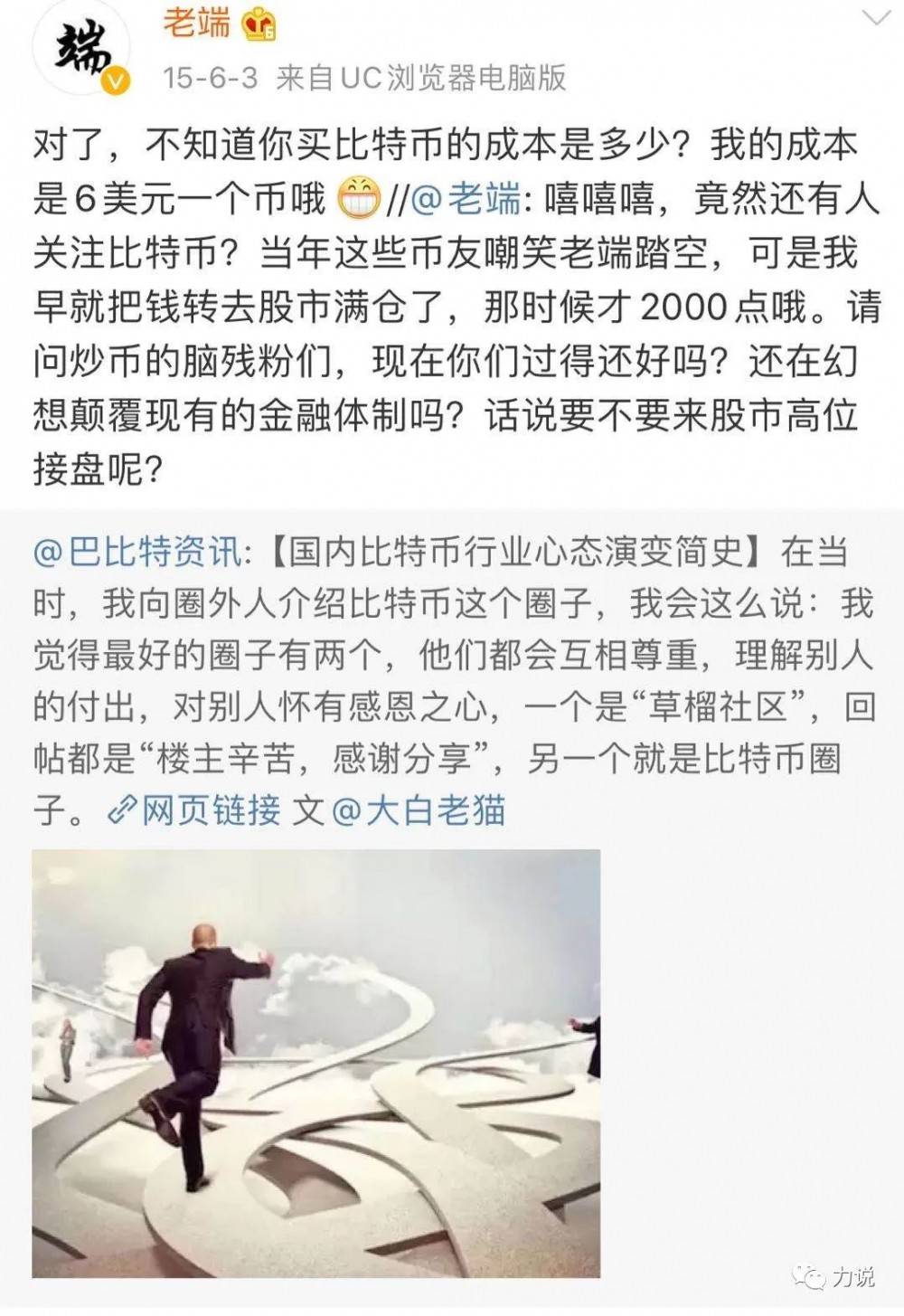Open 老端's profile avatar

click(x=81, y=52)
